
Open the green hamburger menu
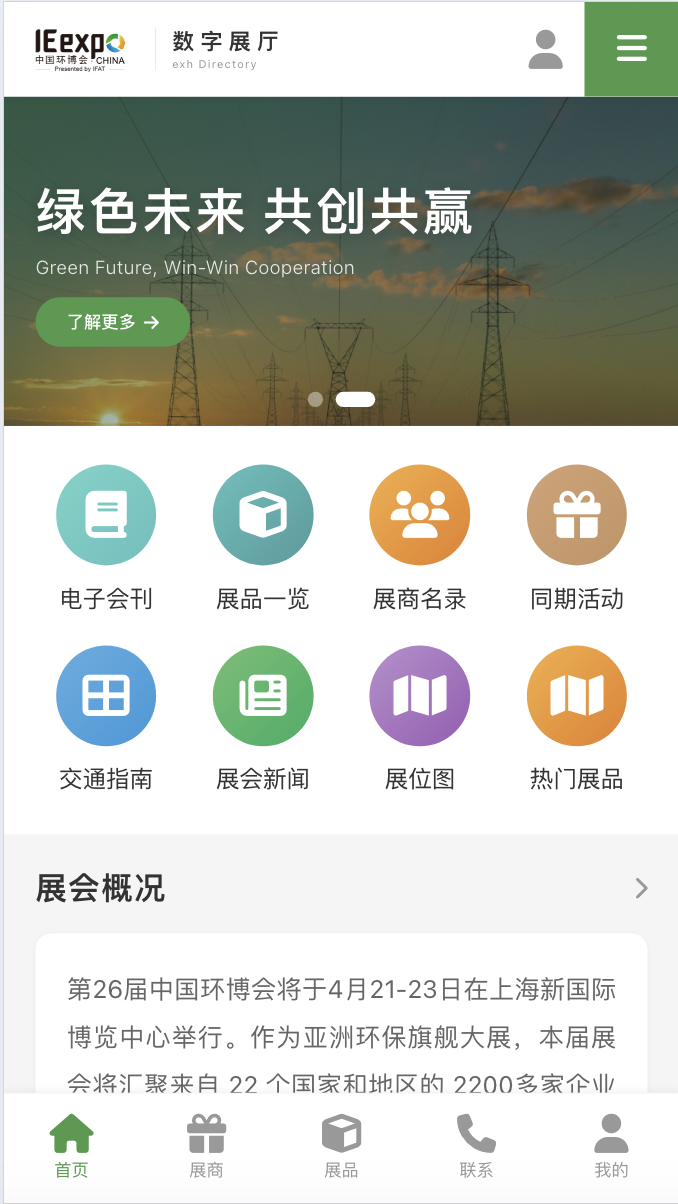(631, 48)
